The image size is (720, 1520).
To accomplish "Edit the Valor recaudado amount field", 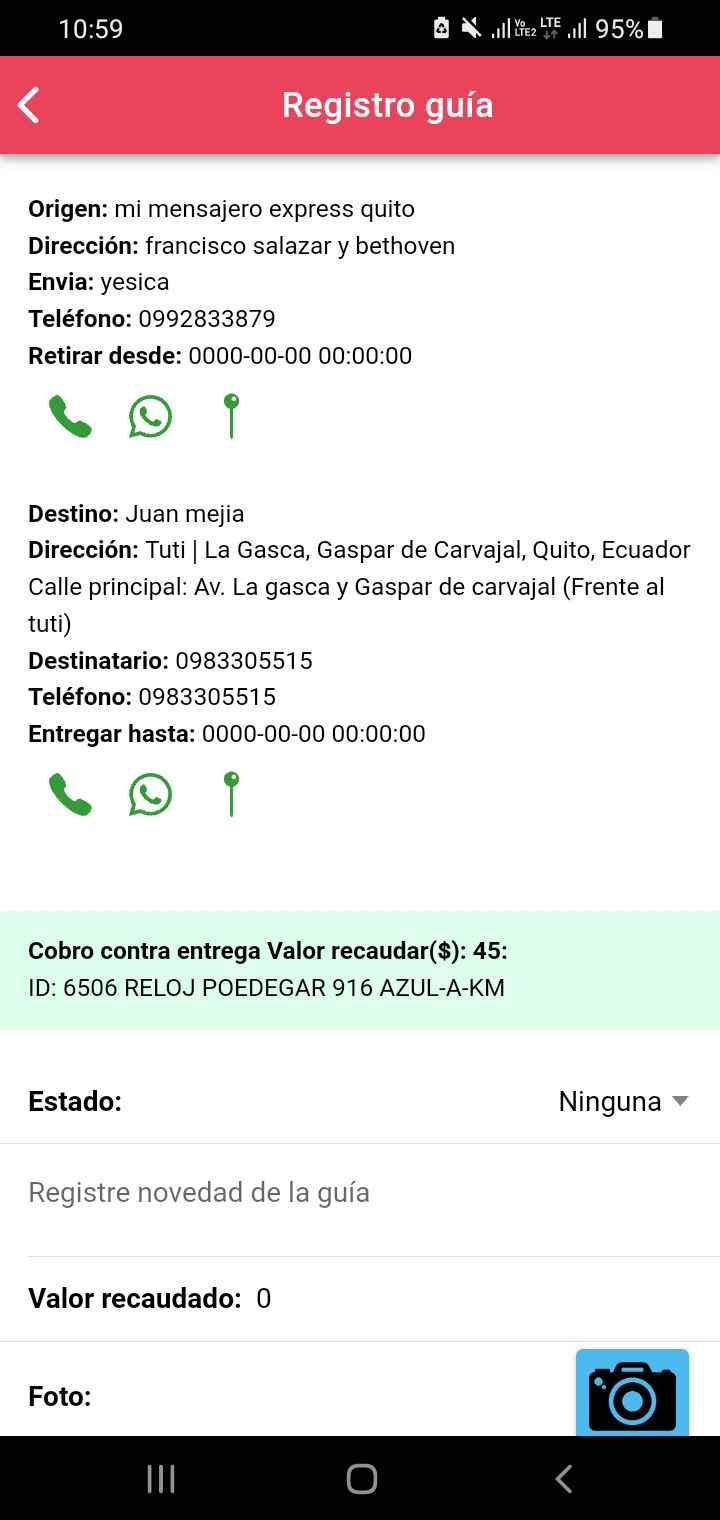I will (x=400, y=1299).
